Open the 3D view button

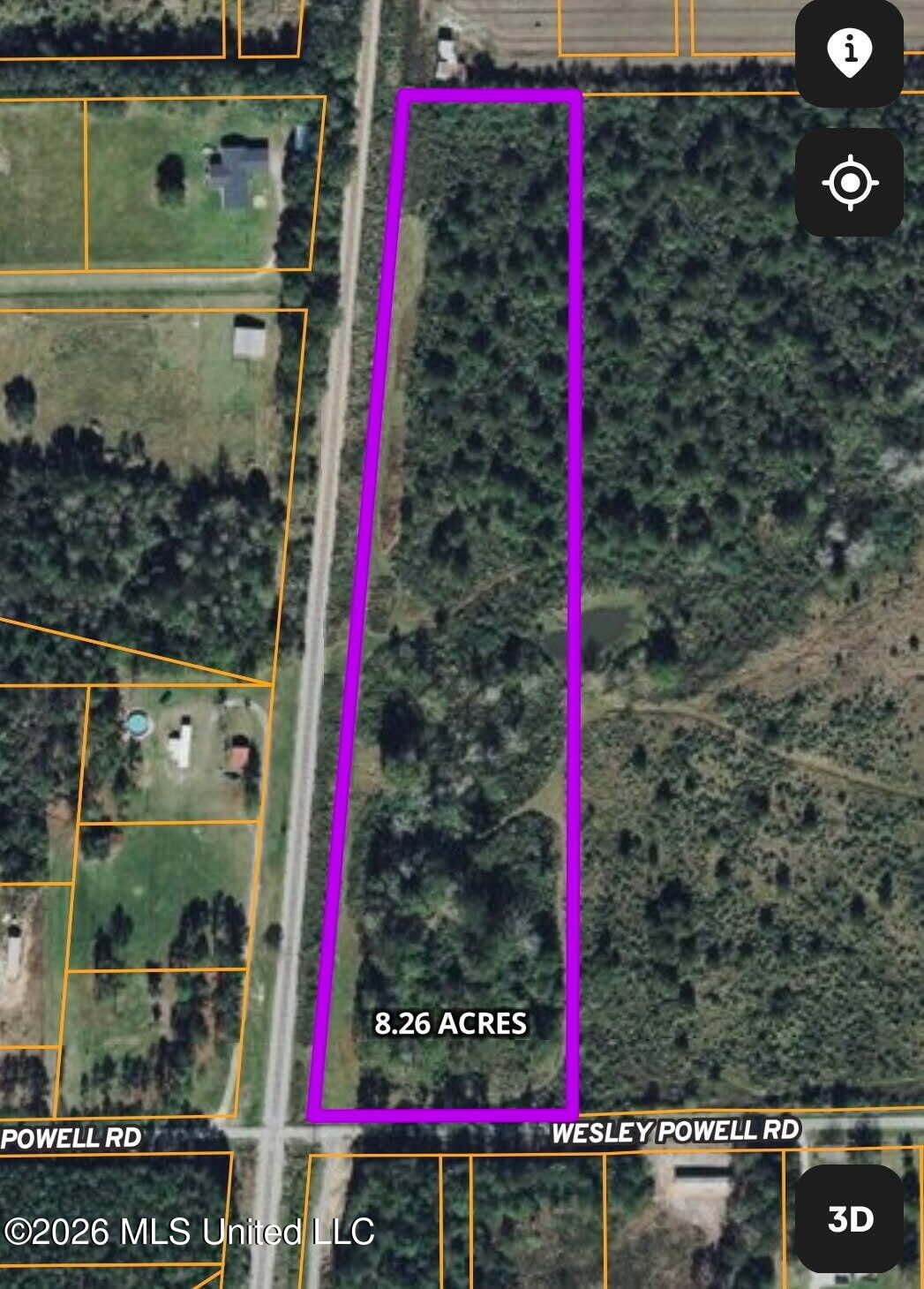click(x=851, y=1218)
